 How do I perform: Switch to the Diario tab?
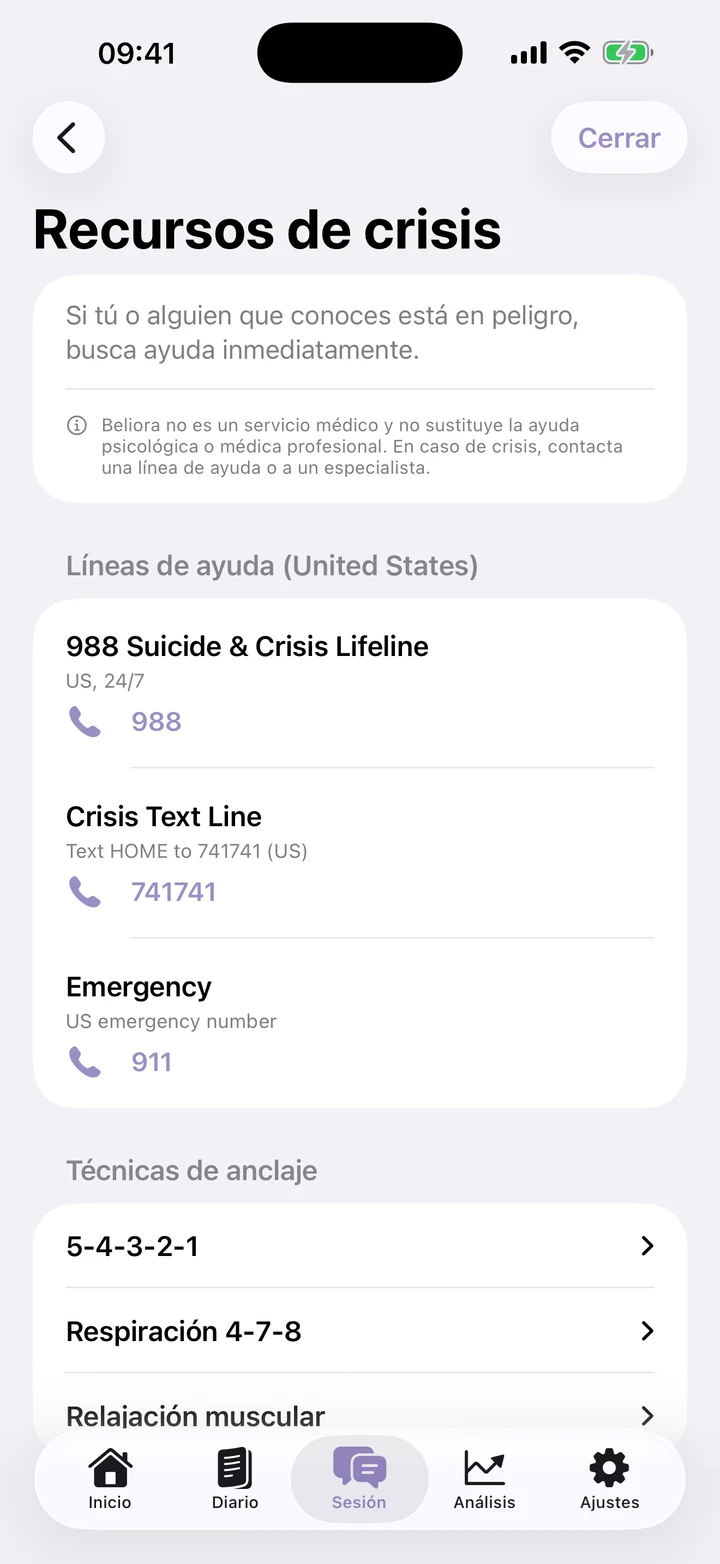pos(235,1479)
